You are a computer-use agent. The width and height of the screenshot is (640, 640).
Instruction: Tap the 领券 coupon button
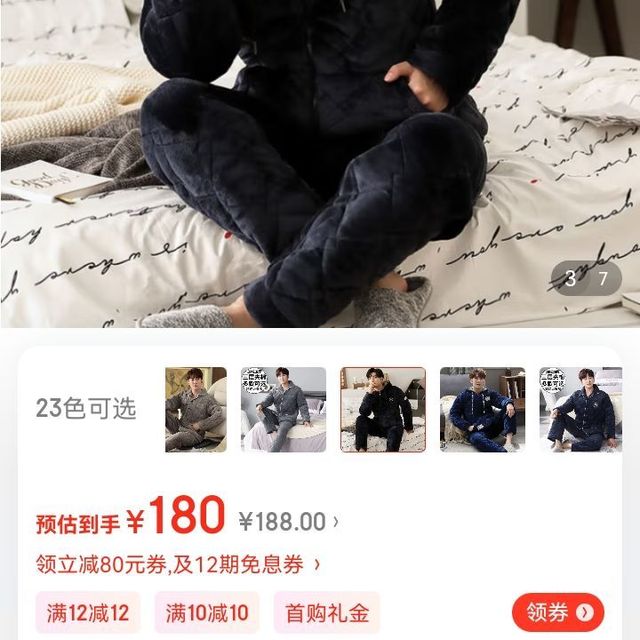(x=558, y=612)
